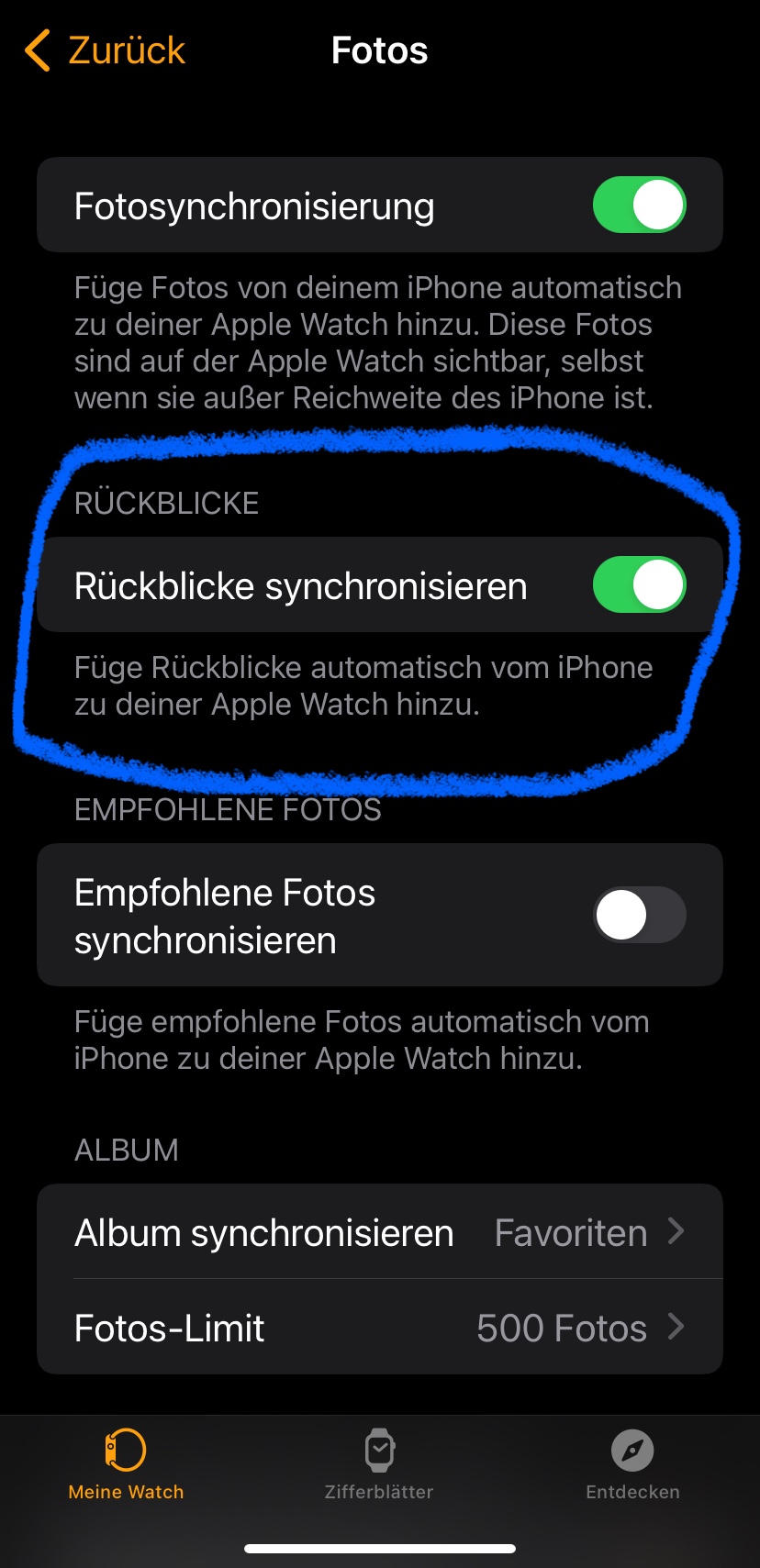
Task: Switch to the Zifferblätter tab
Action: point(379,1464)
